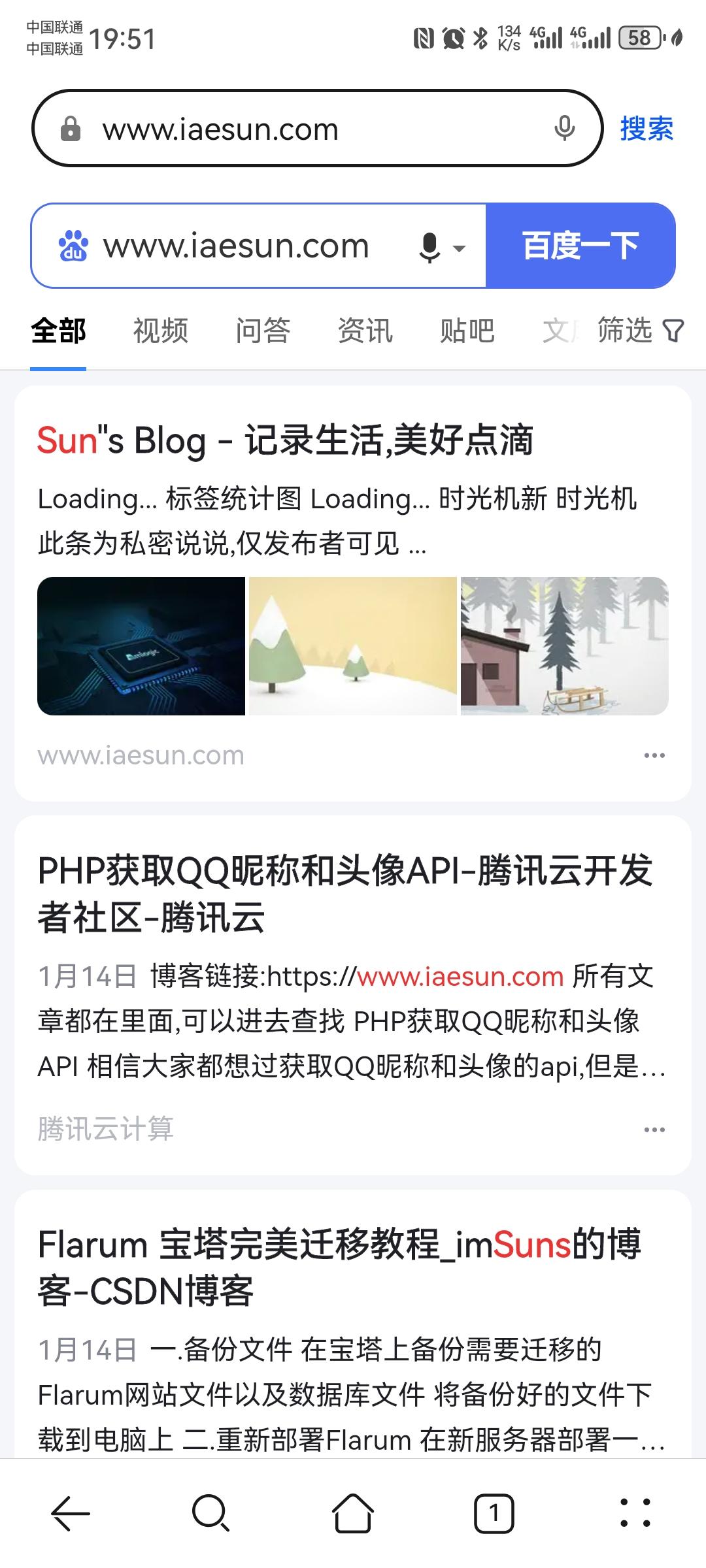Tap the browser address bar

point(317,128)
